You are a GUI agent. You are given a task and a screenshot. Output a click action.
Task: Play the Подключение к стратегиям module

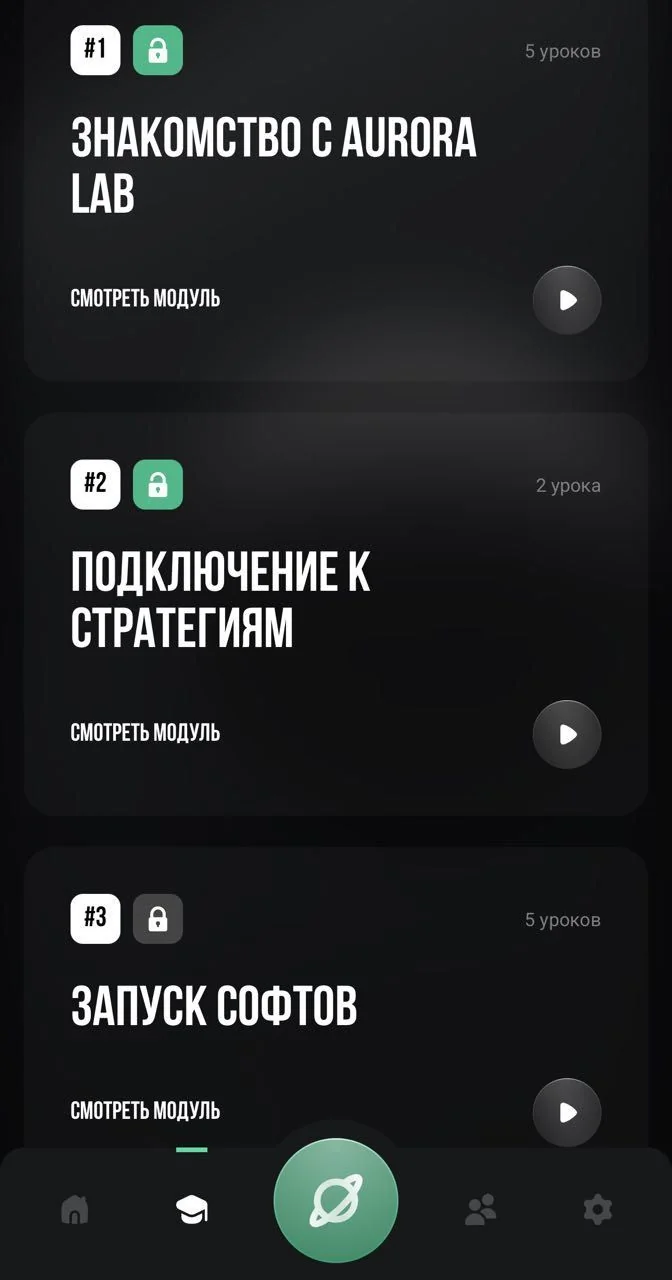point(567,734)
